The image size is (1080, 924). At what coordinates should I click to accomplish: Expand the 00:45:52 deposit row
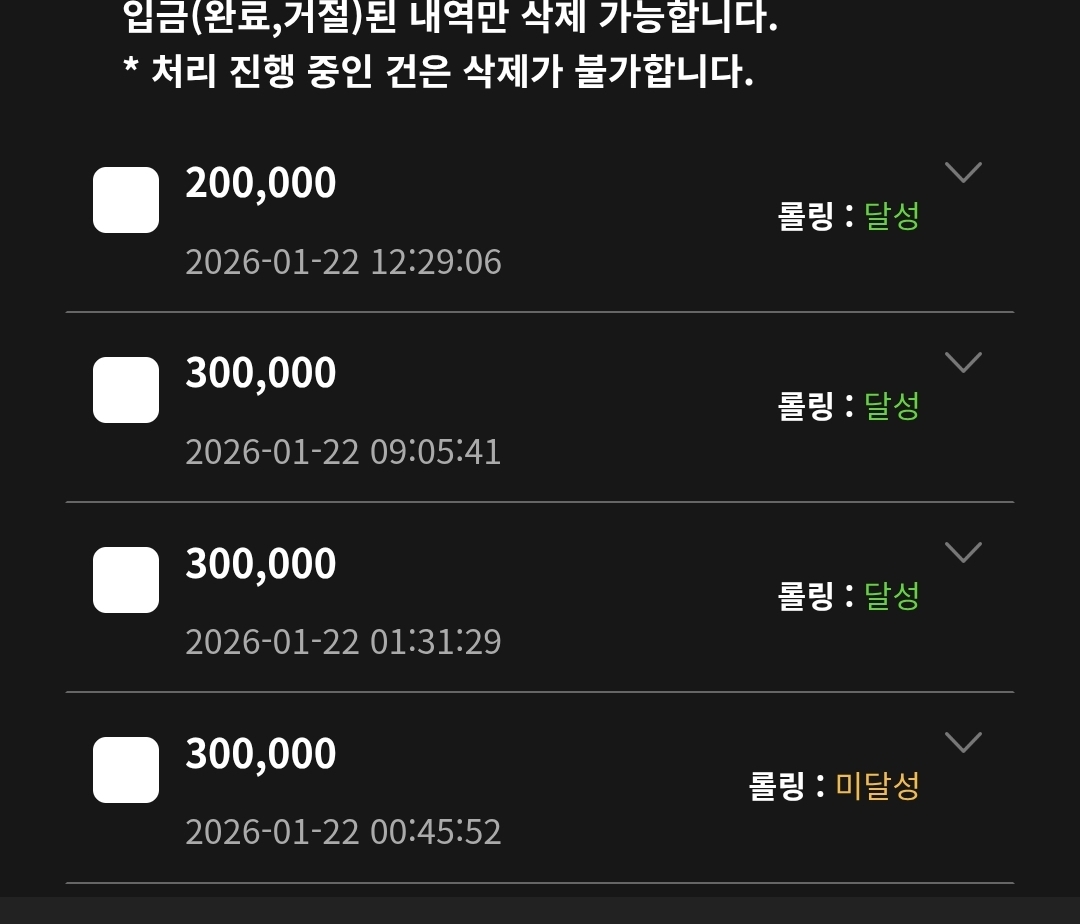[963, 742]
